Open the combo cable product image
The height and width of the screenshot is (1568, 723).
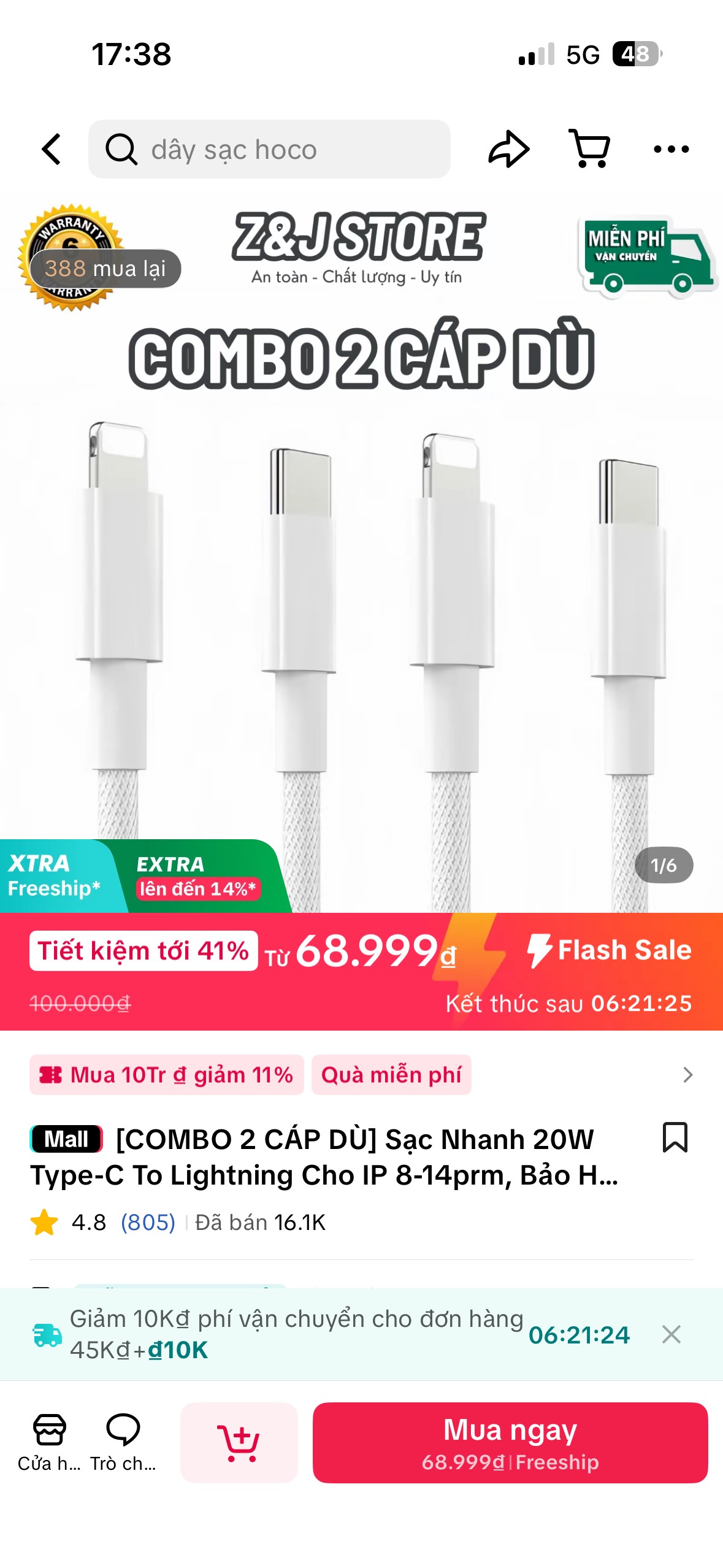pyautogui.click(x=361, y=583)
